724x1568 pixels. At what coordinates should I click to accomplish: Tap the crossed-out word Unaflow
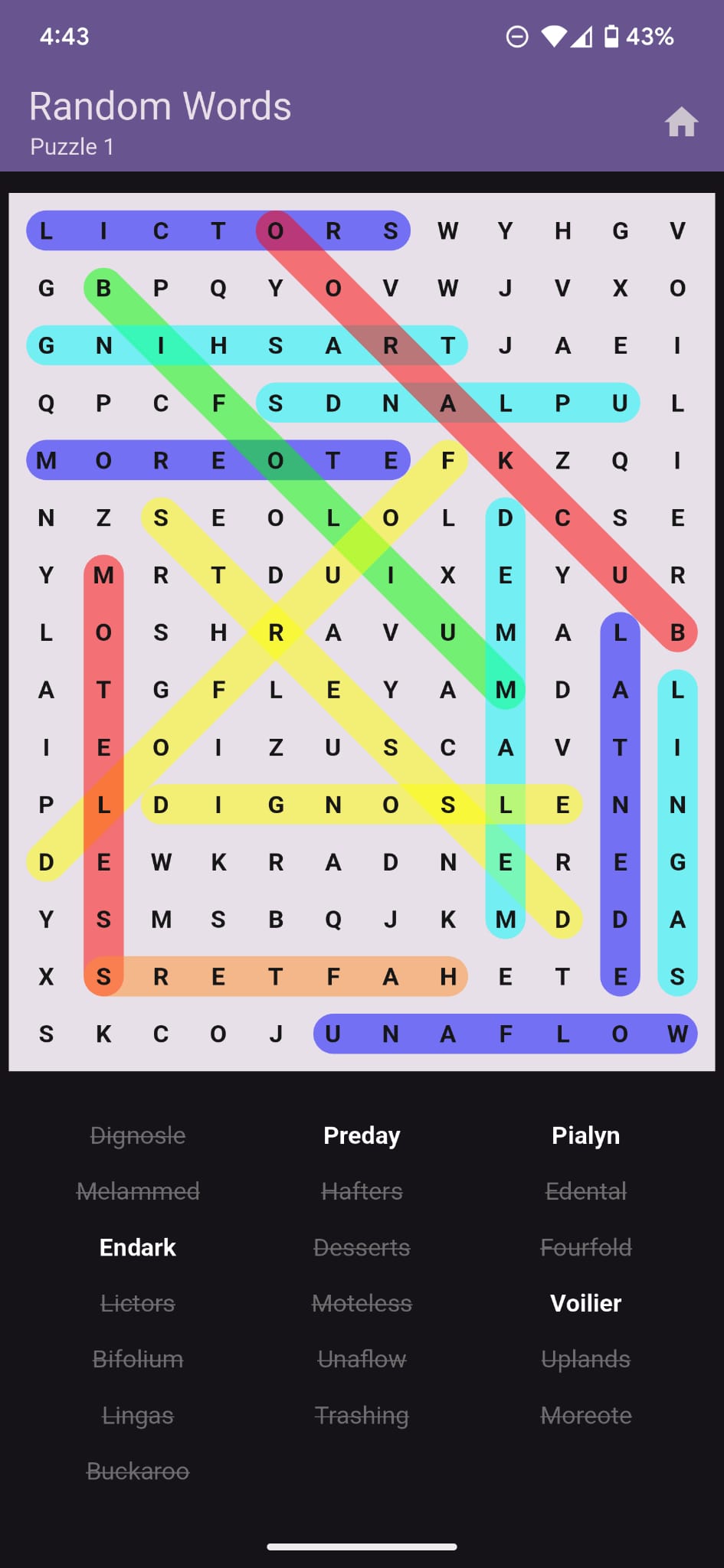click(x=361, y=1359)
